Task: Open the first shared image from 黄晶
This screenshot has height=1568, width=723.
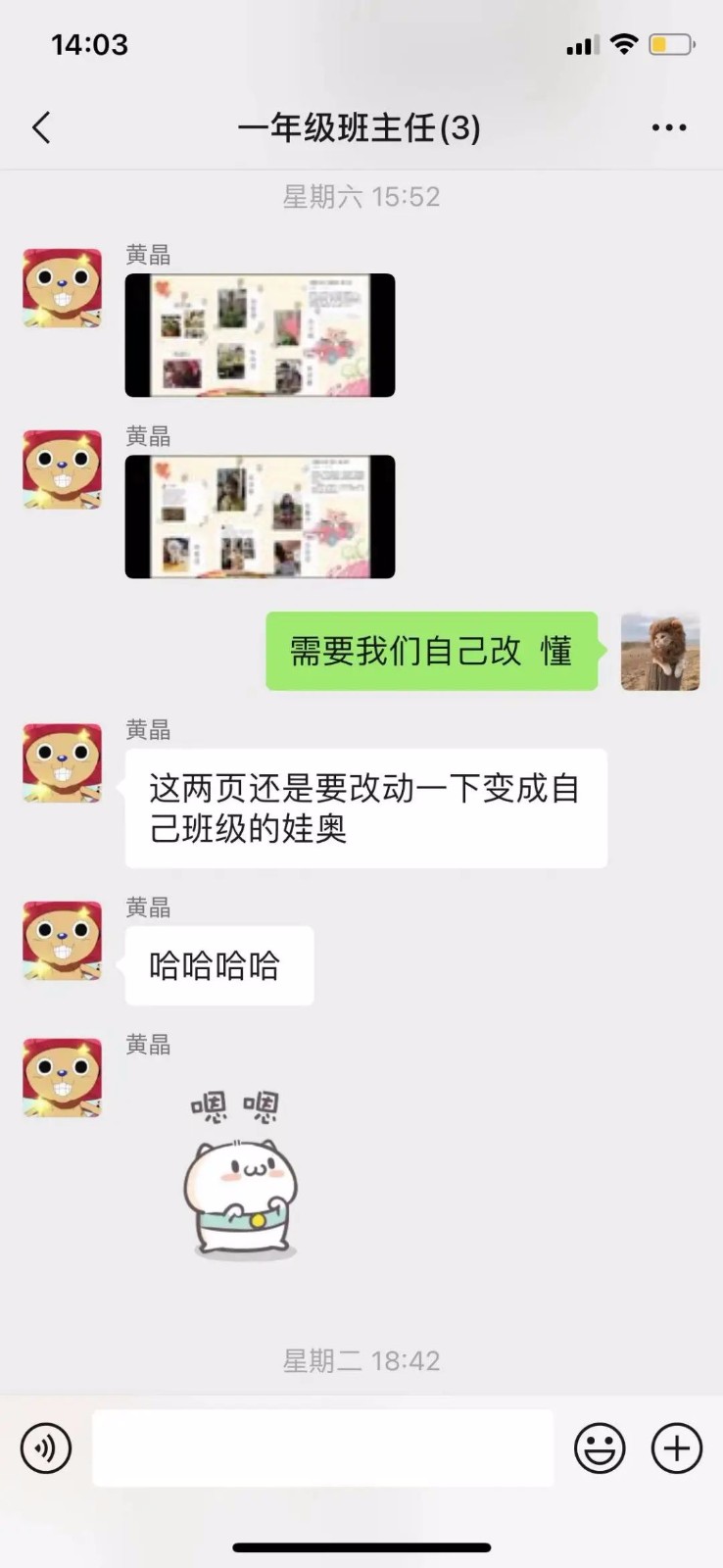Action: point(260,335)
